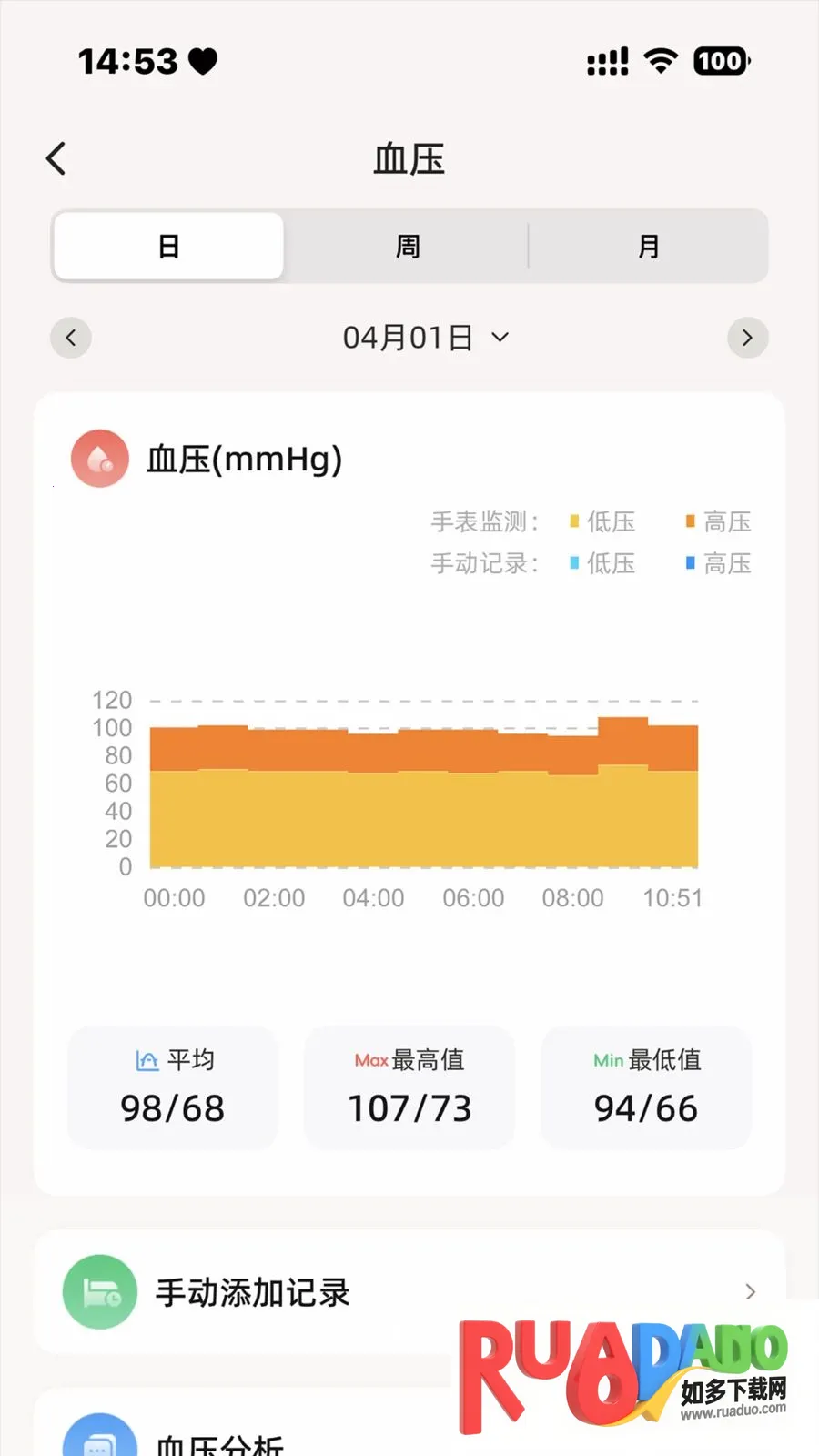The width and height of the screenshot is (819, 1456).
Task: Switch to the 周 view
Action: click(408, 247)
